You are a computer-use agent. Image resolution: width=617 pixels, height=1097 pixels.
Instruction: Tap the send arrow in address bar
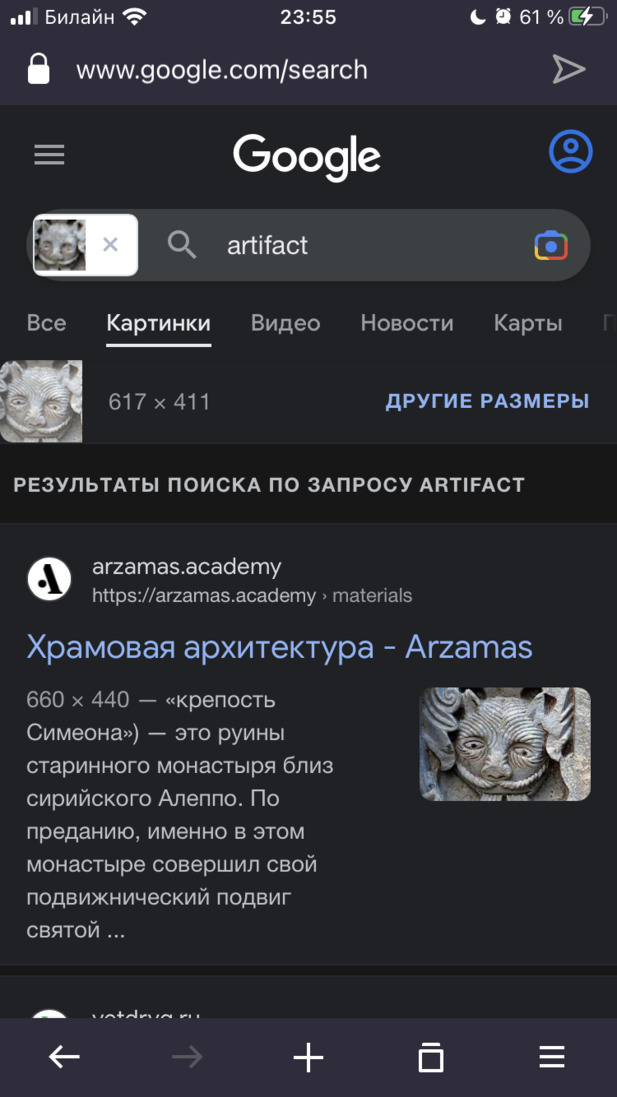(x=568, y=69)
